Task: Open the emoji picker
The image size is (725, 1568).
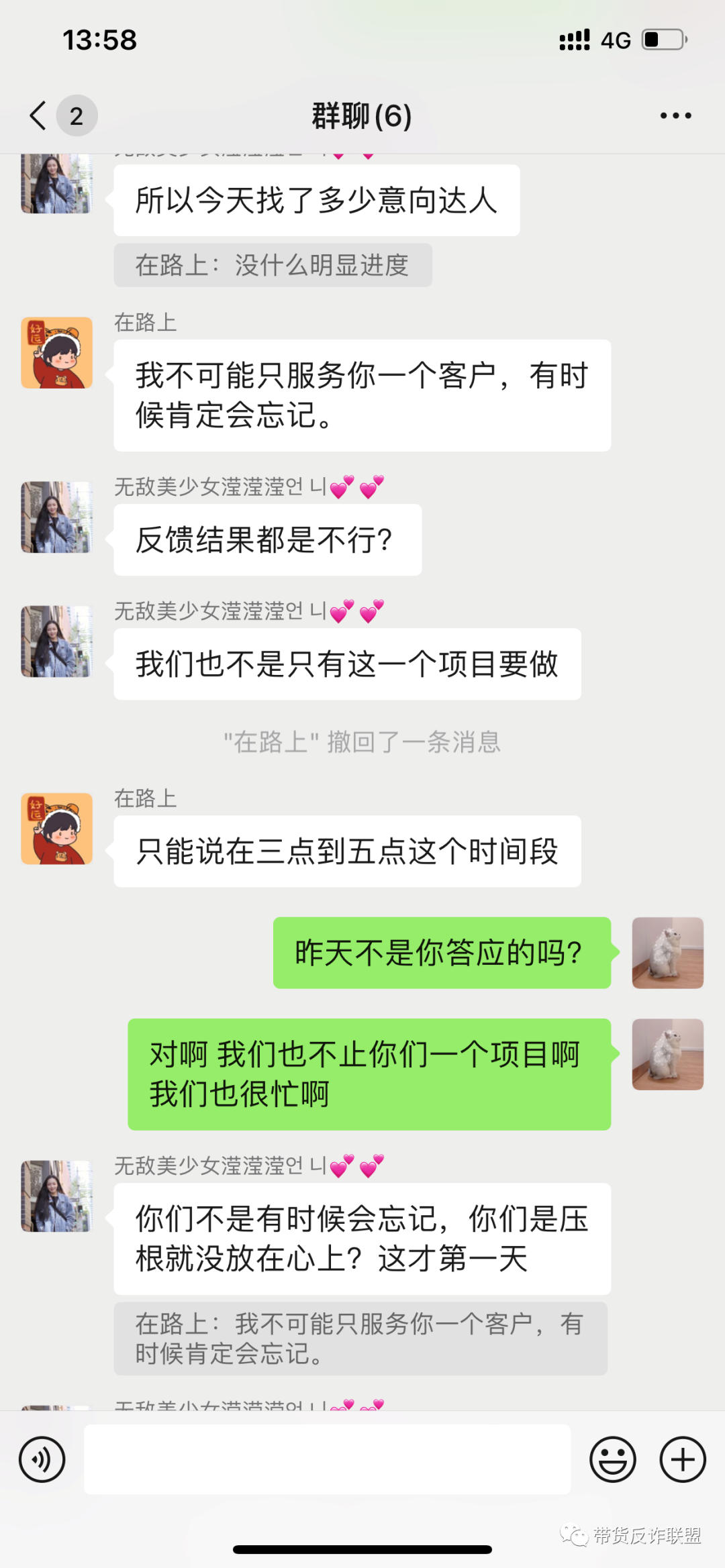Action: (612, 1459)
